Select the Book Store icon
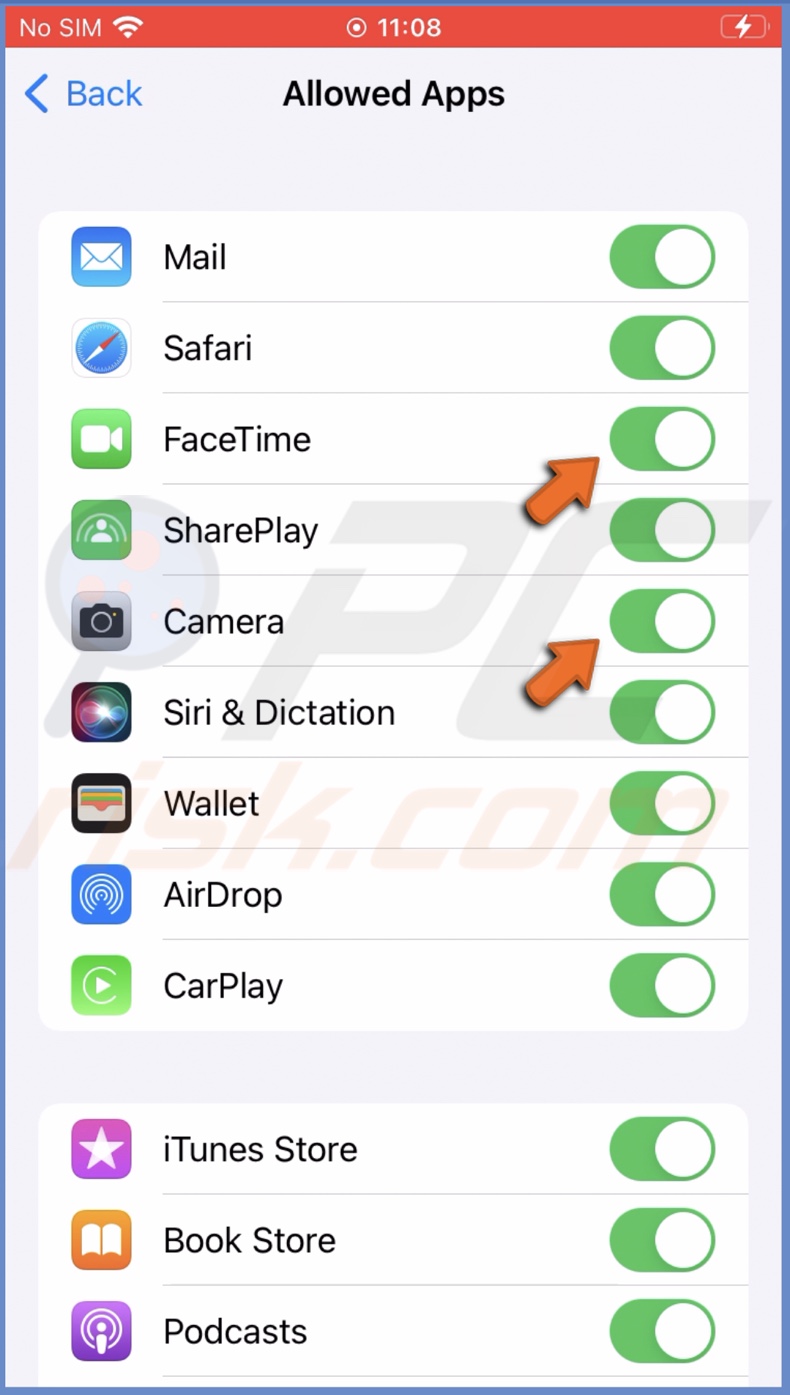790x1395 pixels. coord(100,1240)
